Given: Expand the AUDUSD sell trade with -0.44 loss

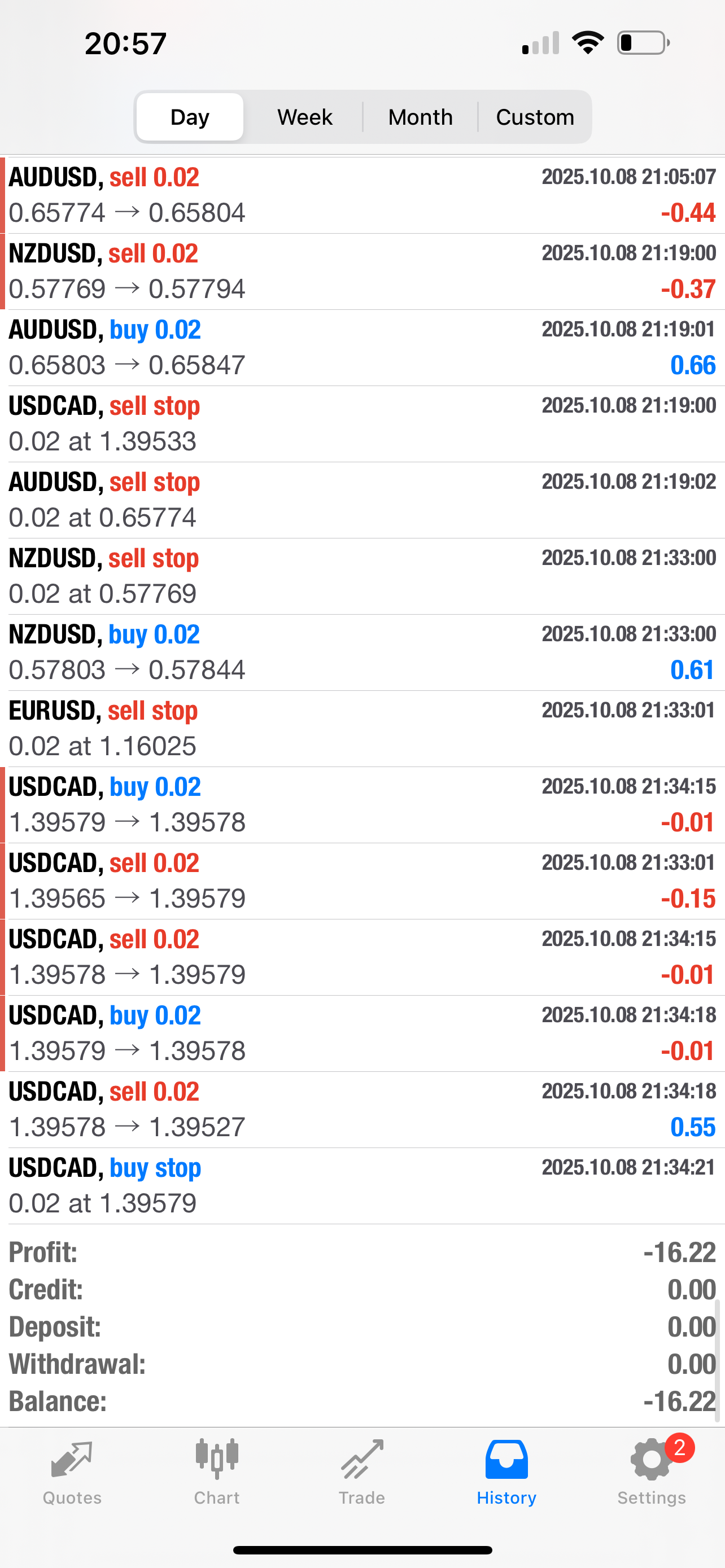Looking at the screenshot, I should coord(362,195).
